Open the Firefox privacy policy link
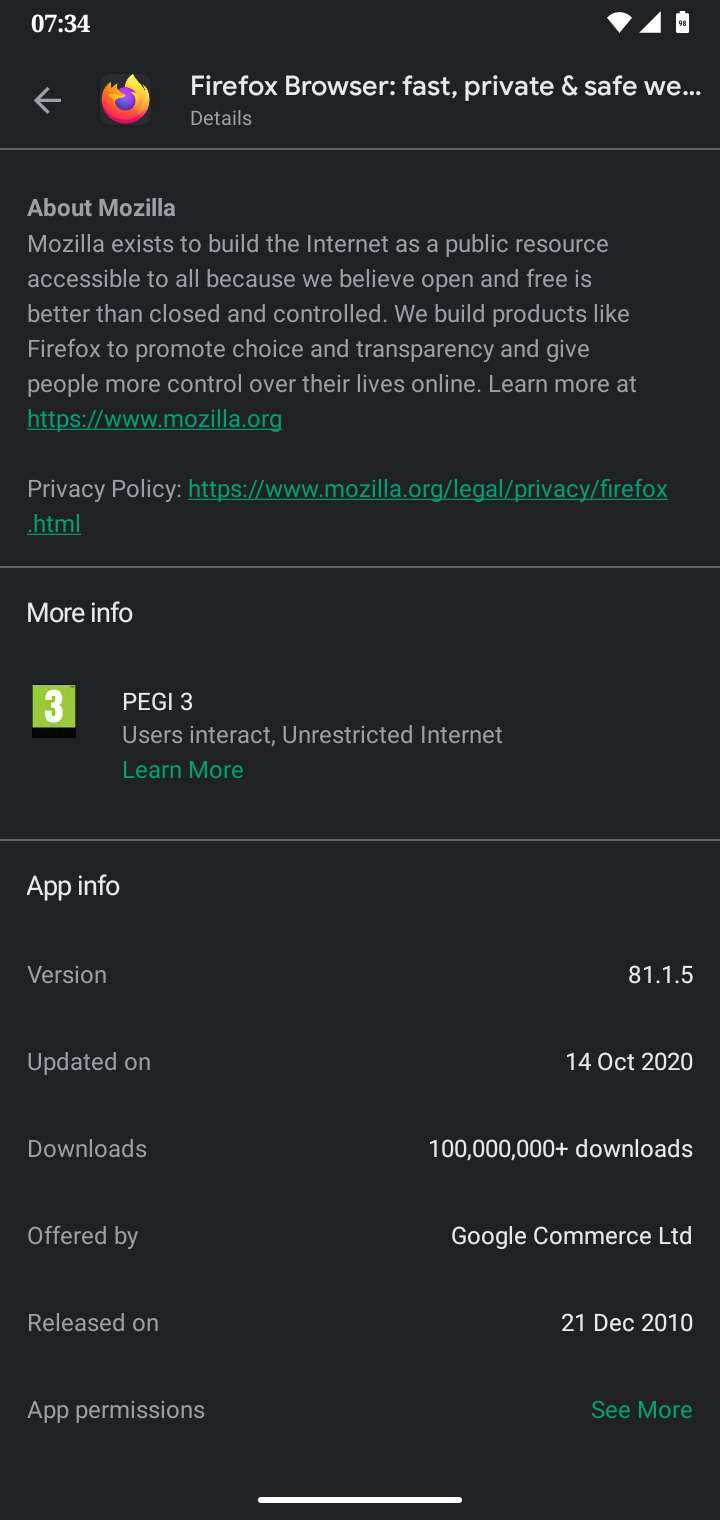This screenshot has height=1520, width=720. 427,489
